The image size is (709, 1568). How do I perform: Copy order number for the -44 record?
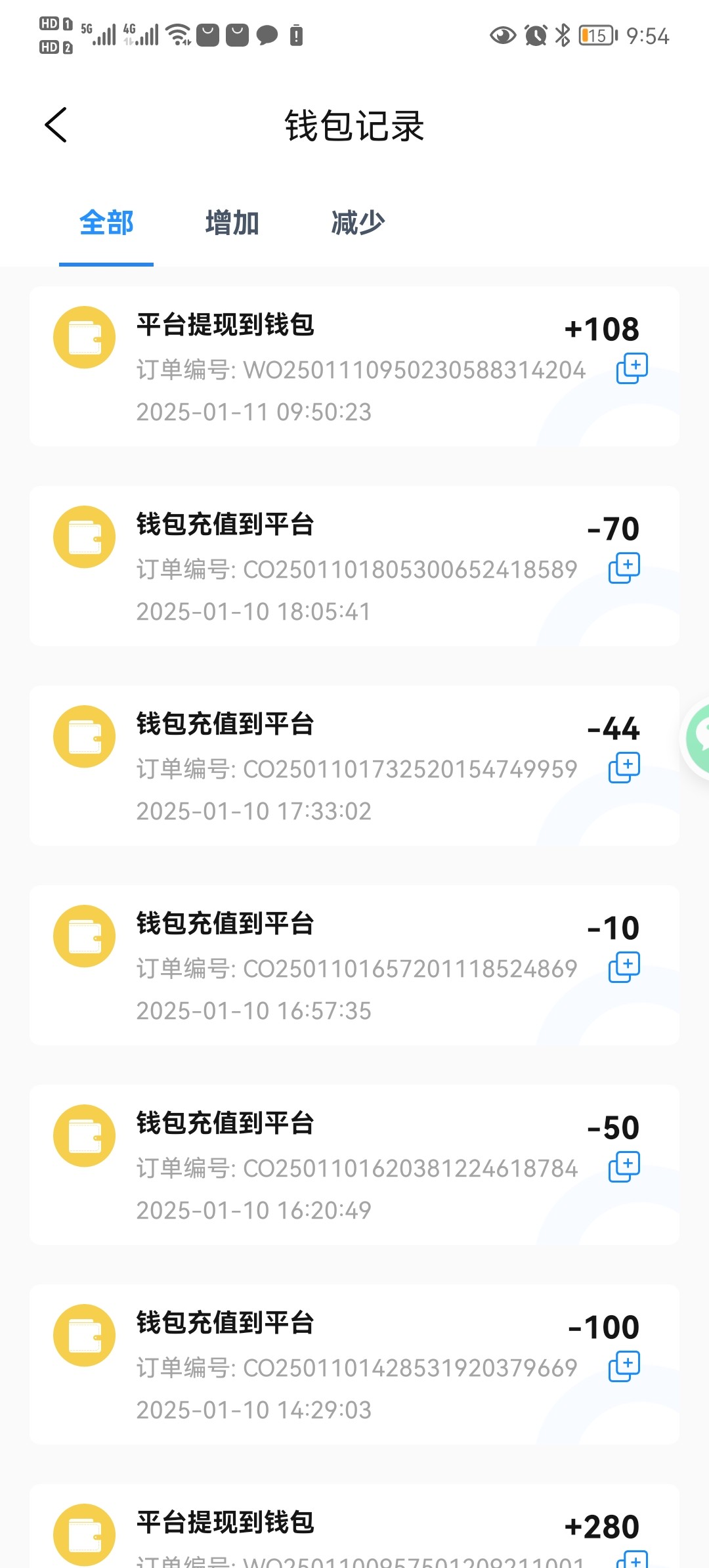click(624, 768)
